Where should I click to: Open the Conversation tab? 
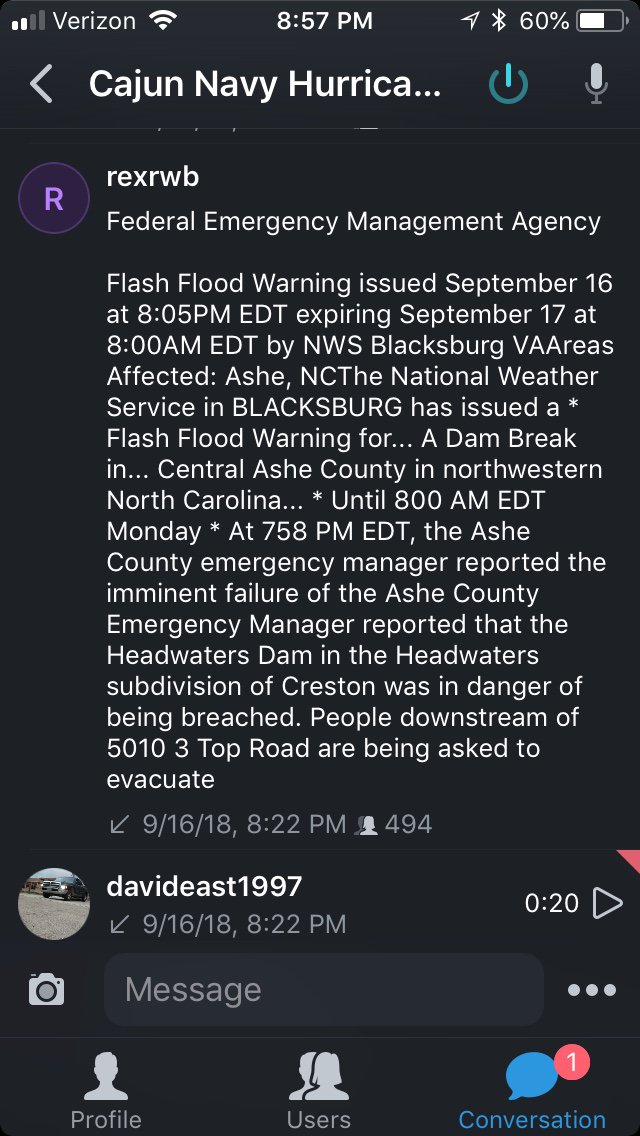[532, 1090]
